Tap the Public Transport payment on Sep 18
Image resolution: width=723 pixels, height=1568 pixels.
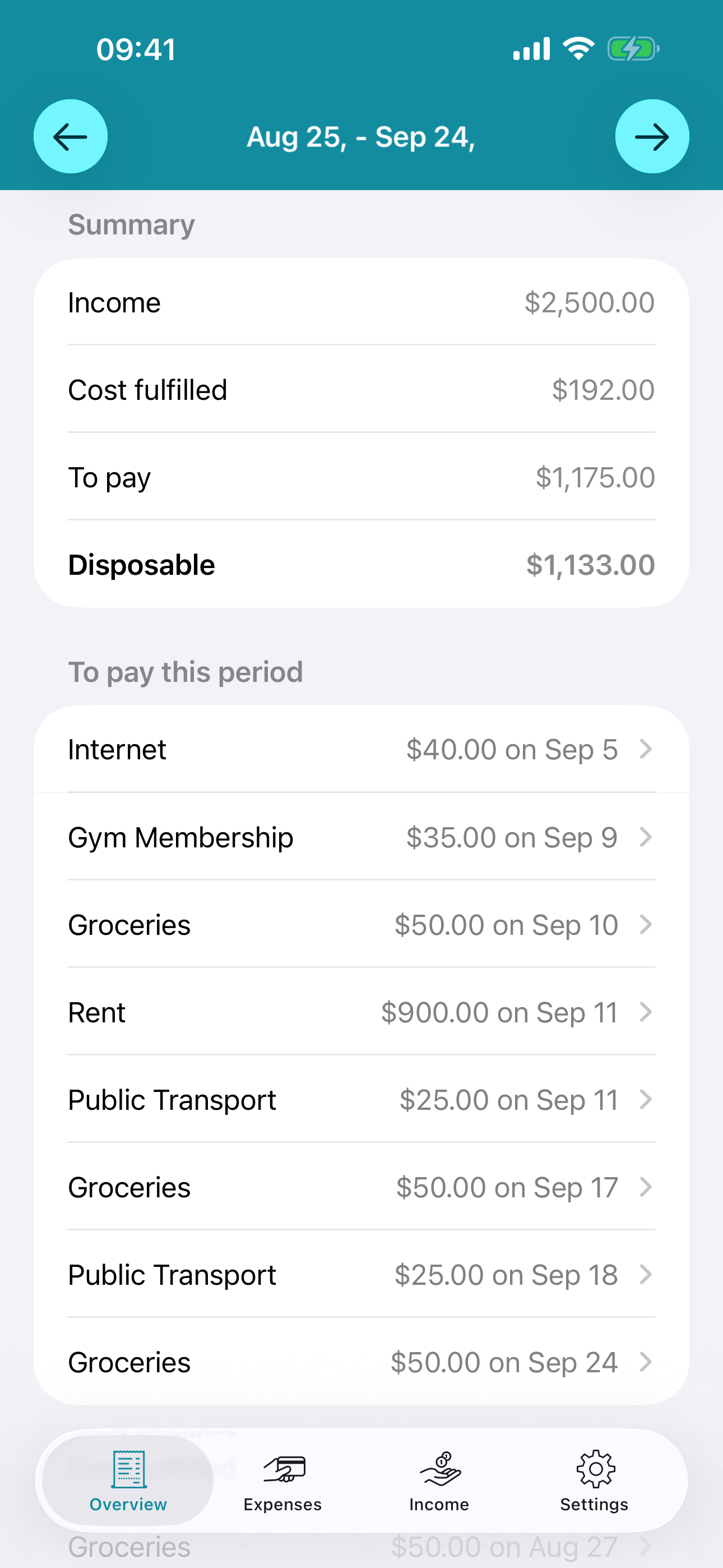pos(361,1275)
